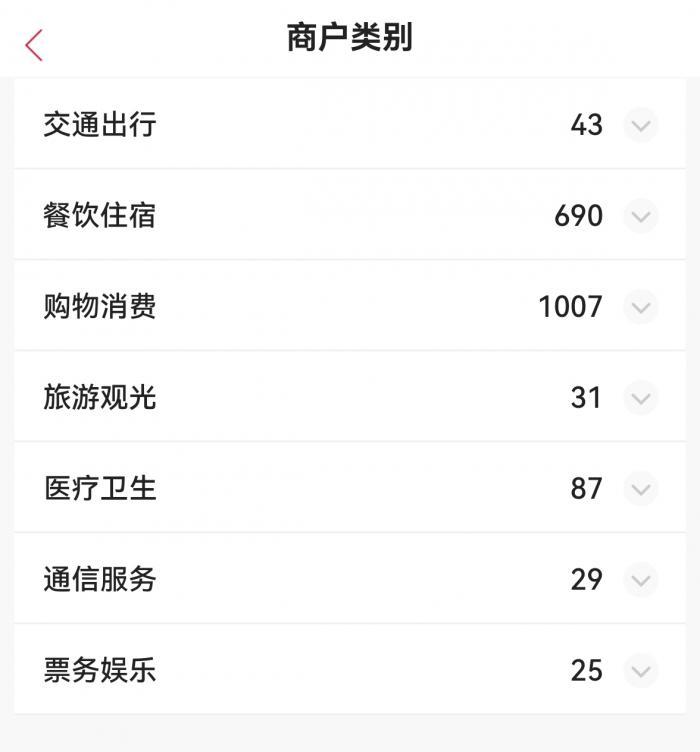
Task: Expand the 购物消费 category
Action: tap(640, 307)
